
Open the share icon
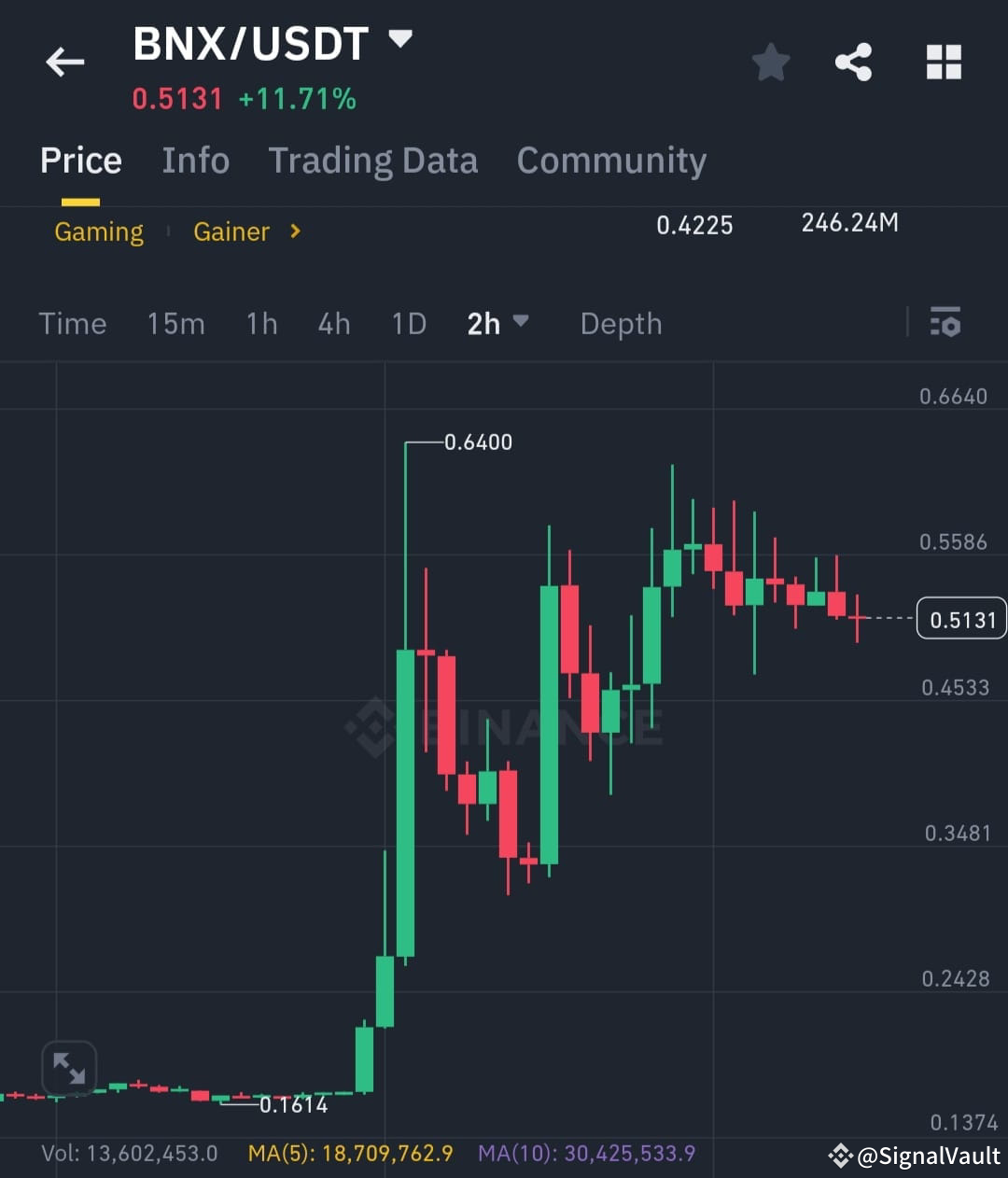tap(853, 61)
